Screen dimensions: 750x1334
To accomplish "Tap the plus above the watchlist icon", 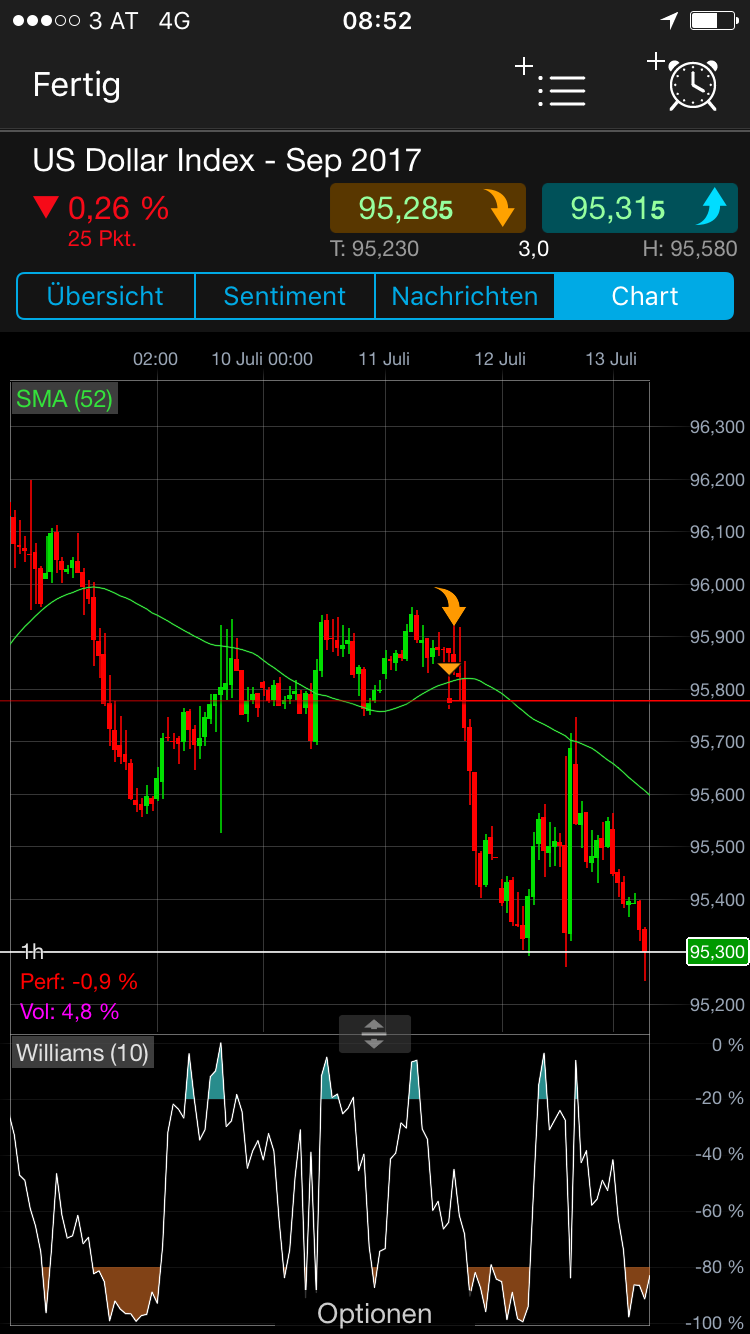I will pos(524,66).
